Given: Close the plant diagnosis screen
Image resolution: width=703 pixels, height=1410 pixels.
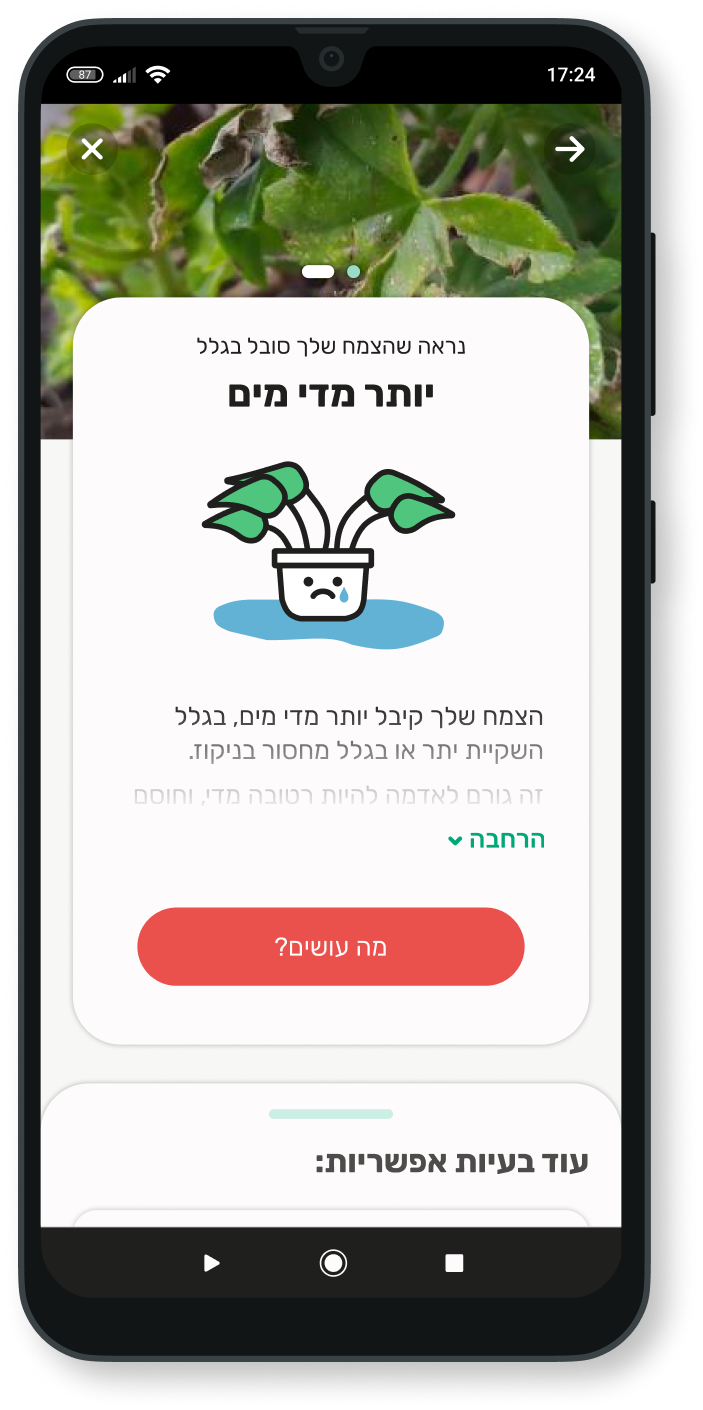Looking at the screenshot, I should (92, 150).
